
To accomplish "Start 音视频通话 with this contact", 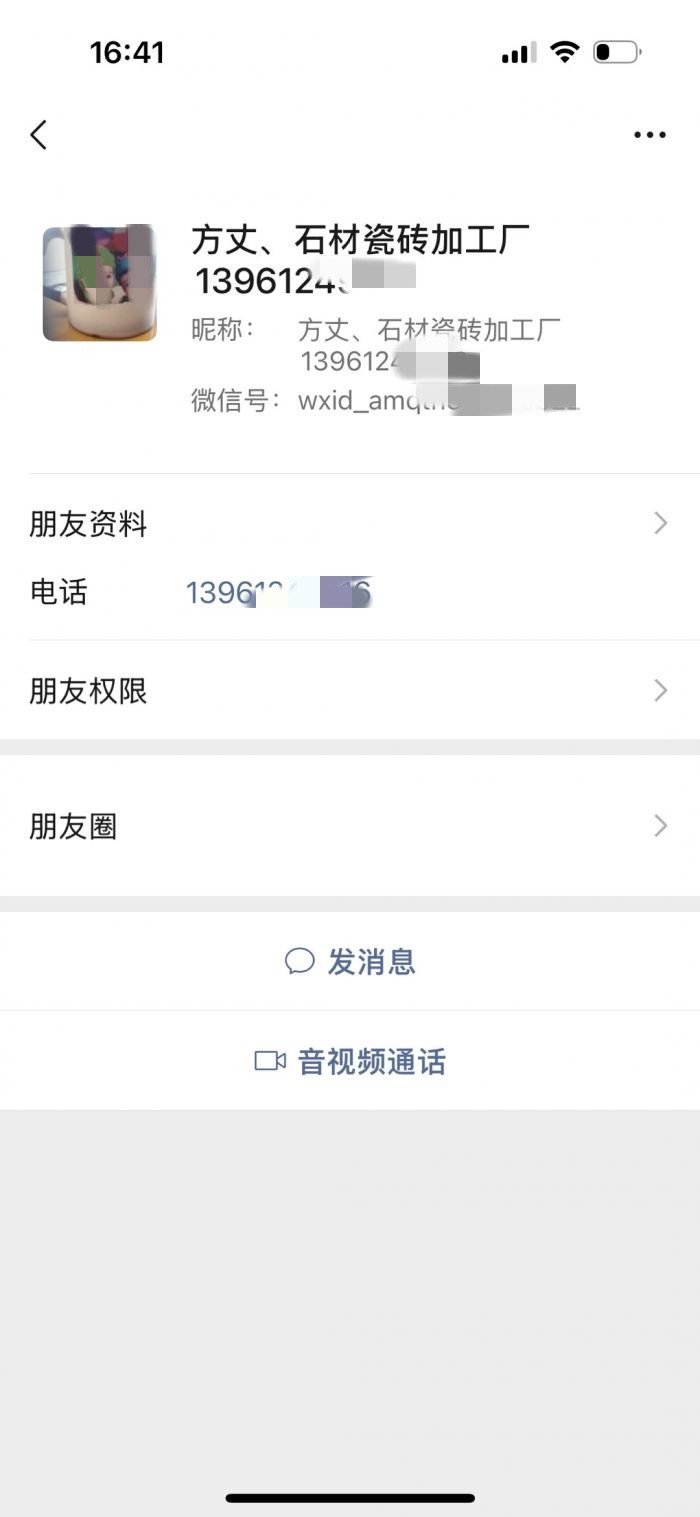I will 350,1061.
